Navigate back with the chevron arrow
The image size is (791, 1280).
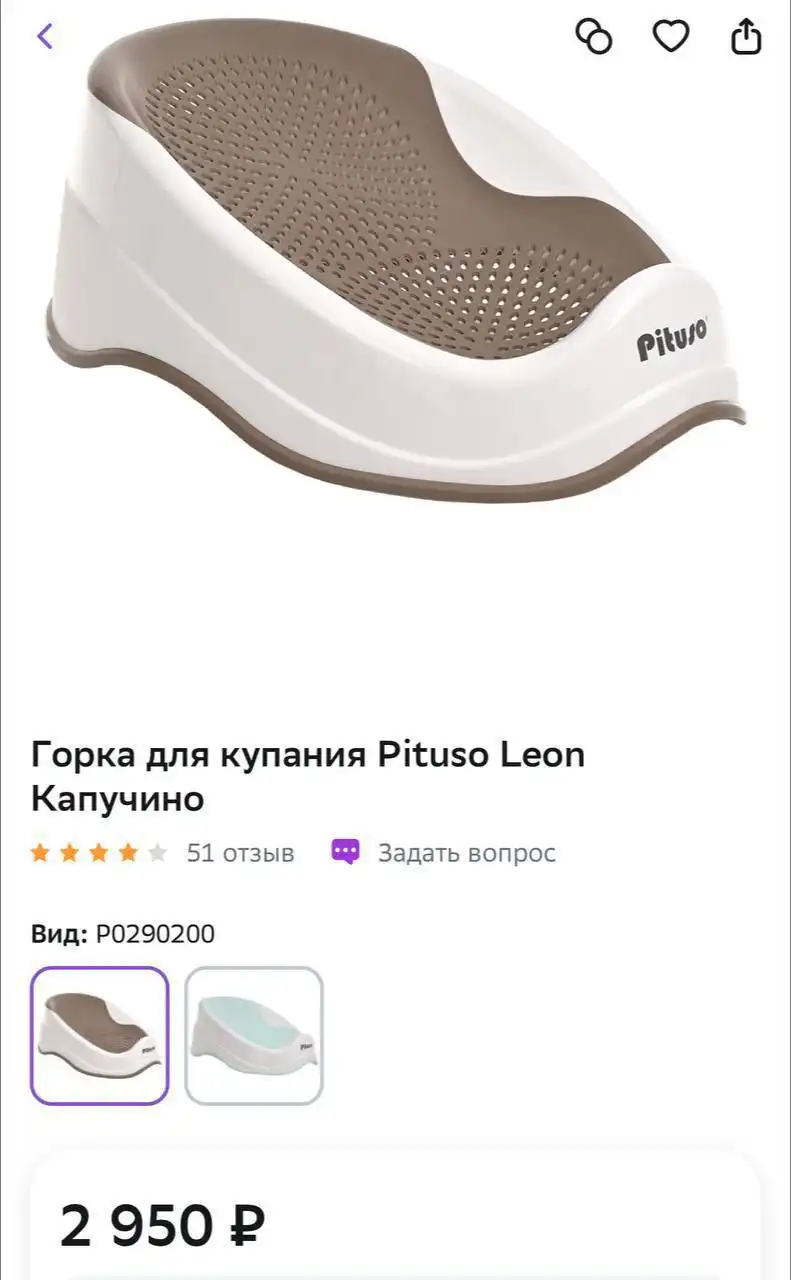point(43,38)
